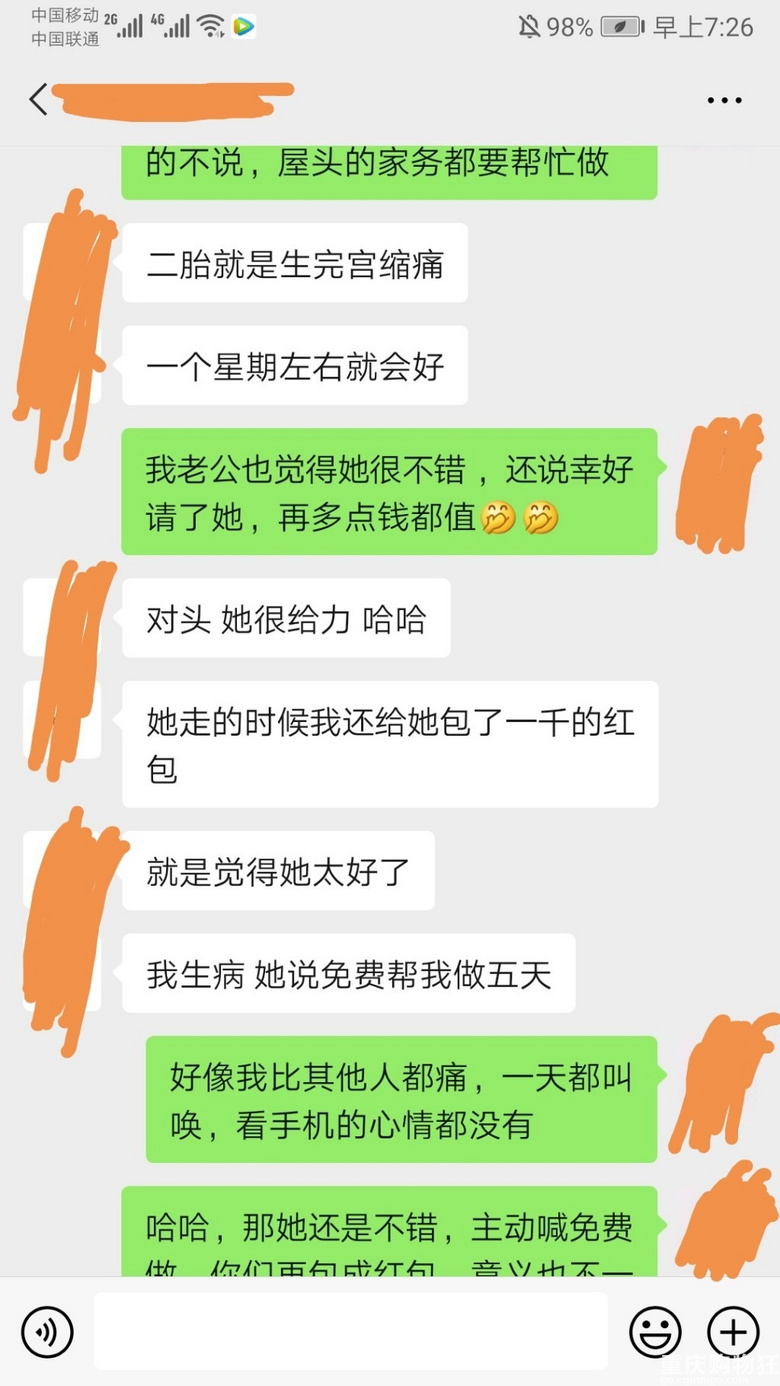Open the chat info overflow menu
This screenshot has height=1386, width=780.
tap(724, 101)
